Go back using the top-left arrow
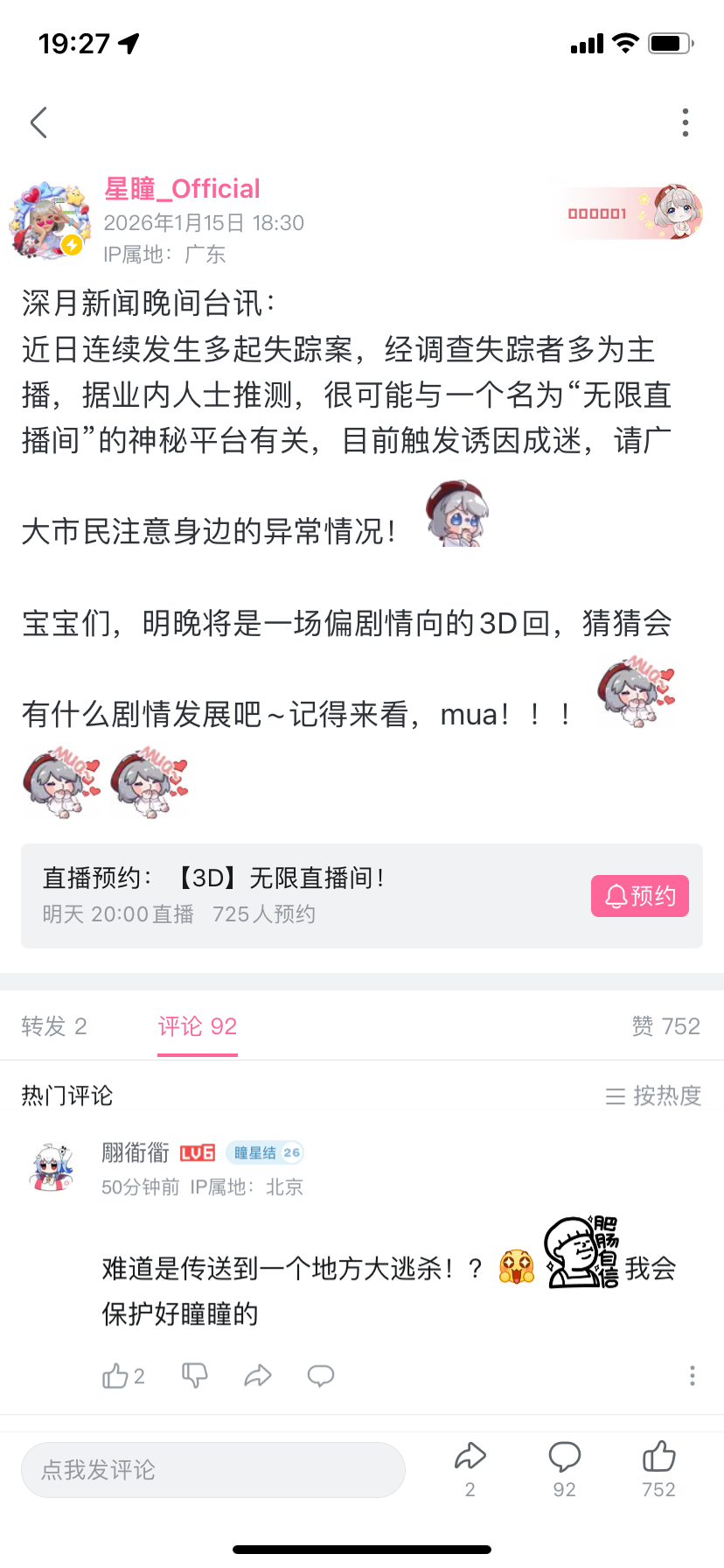Viewport: 724px width, 1568px height. click(38, 122)
